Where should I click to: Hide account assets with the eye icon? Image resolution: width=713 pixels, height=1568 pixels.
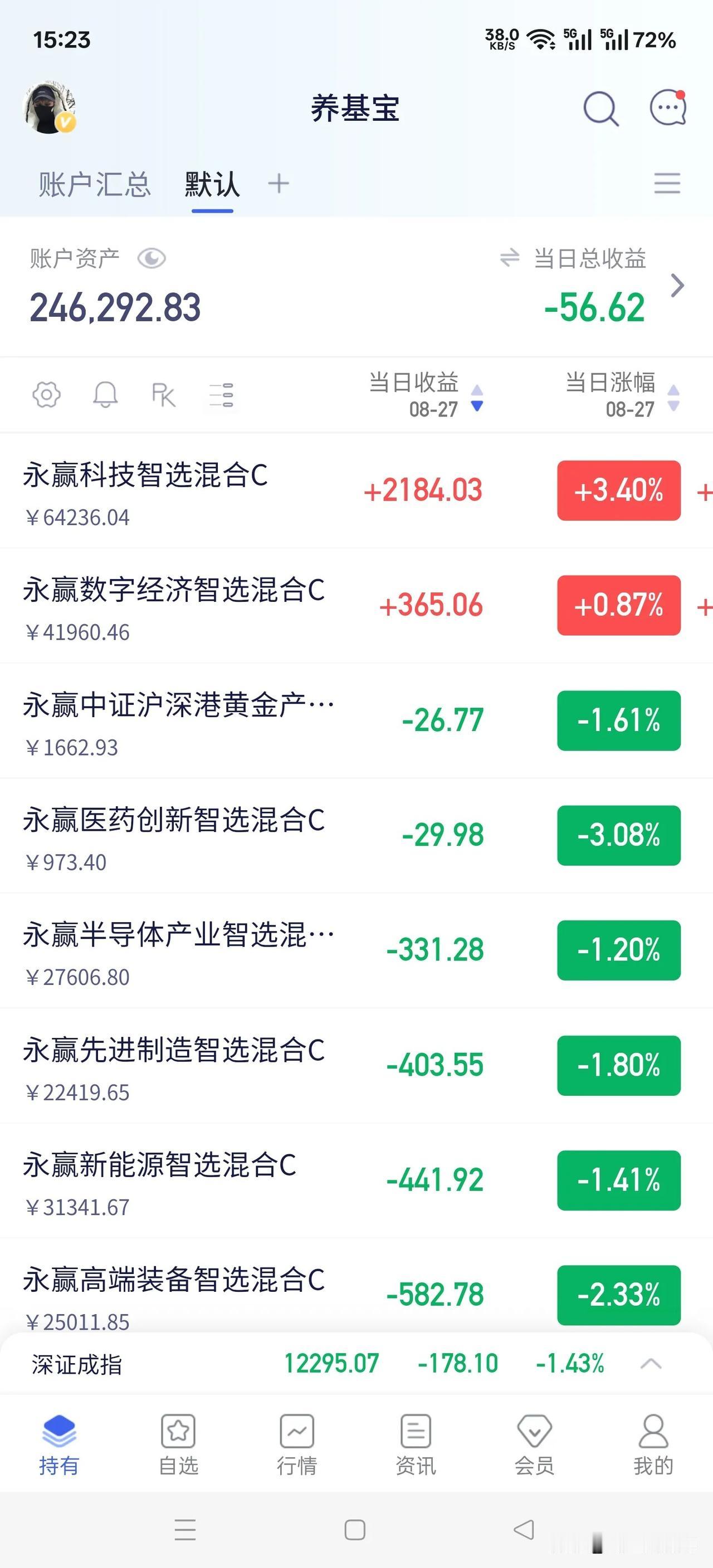click(x=152, y=259)
